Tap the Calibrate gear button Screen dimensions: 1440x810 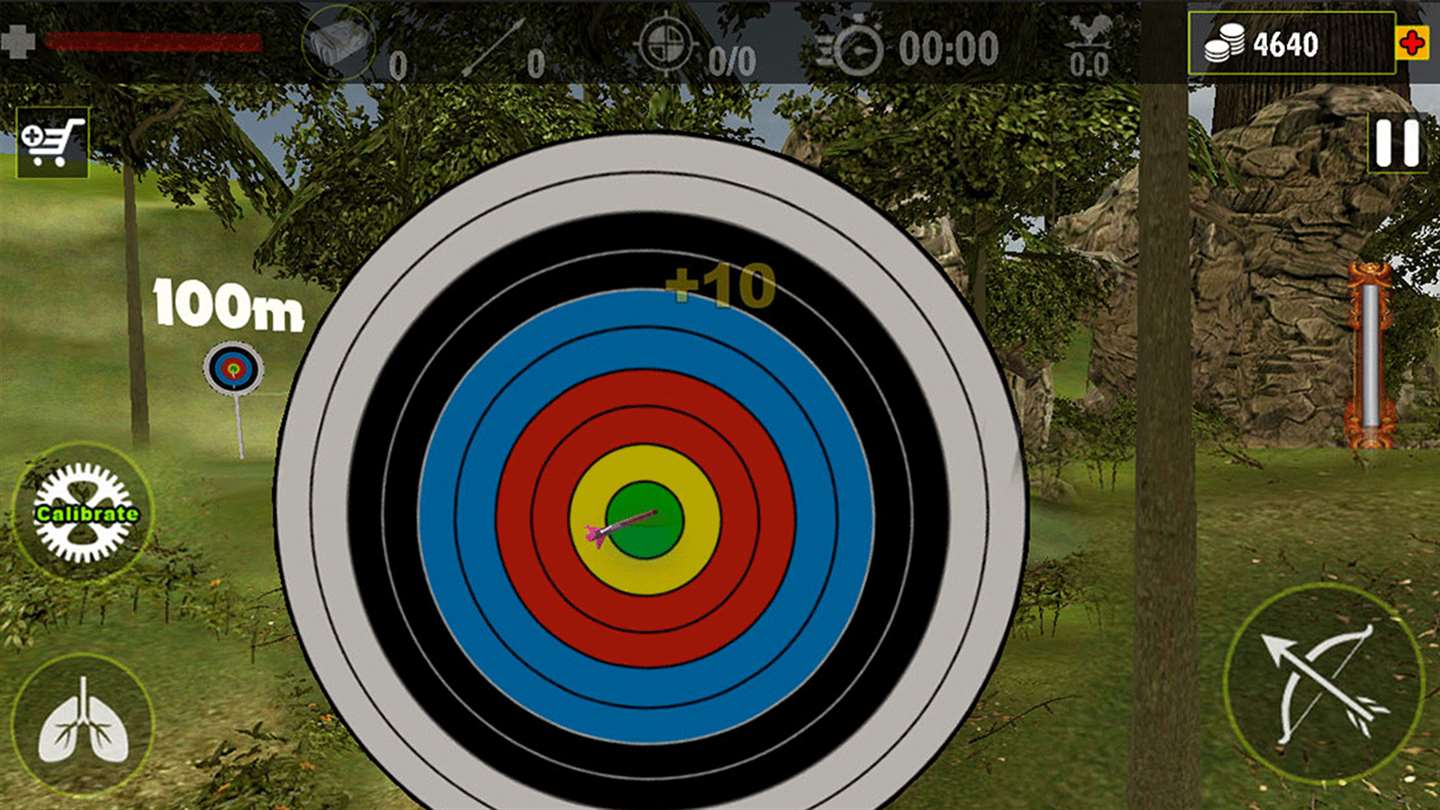(x=83, y=512)
